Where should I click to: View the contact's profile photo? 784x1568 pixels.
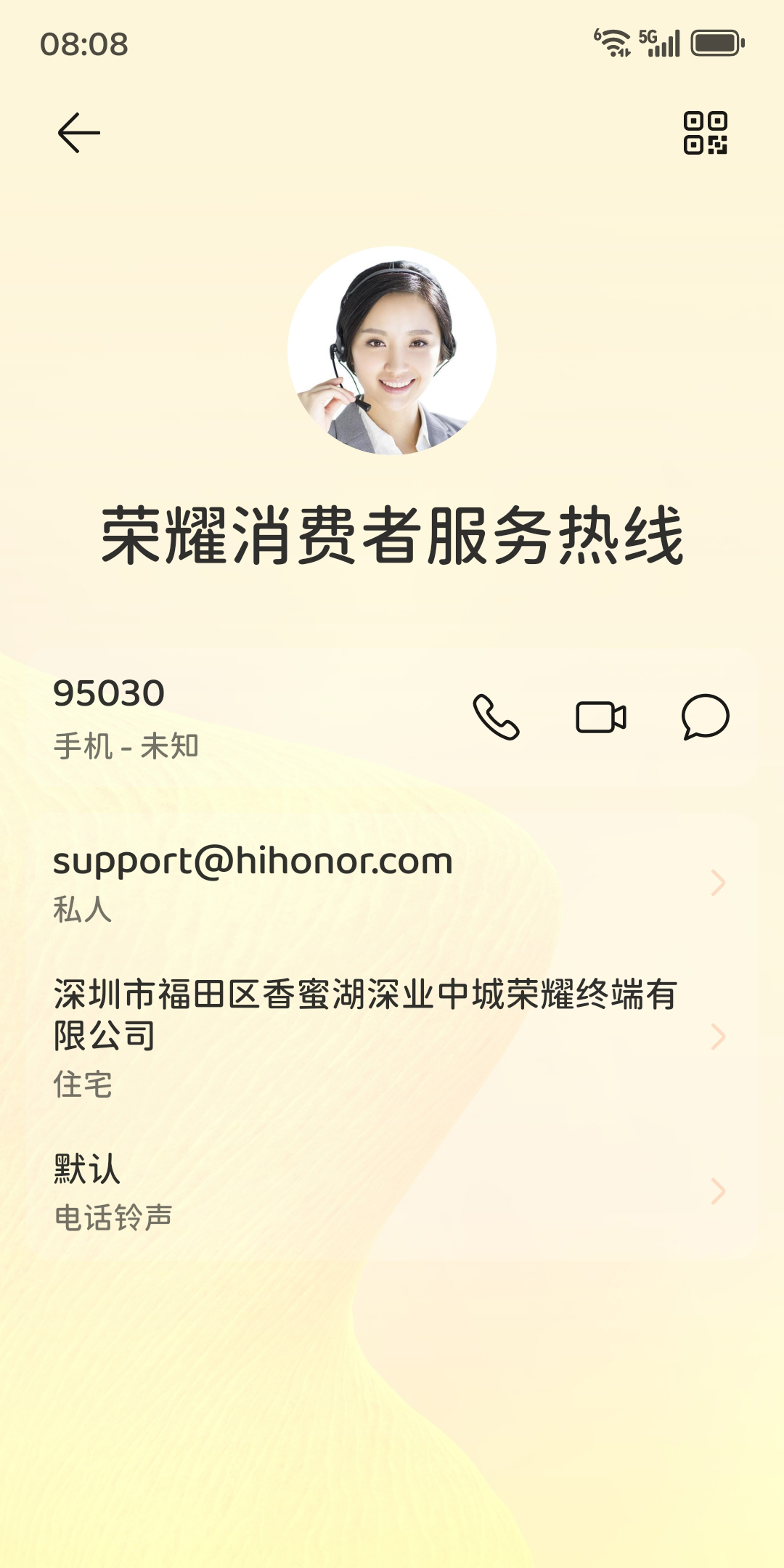click(392, 351)
